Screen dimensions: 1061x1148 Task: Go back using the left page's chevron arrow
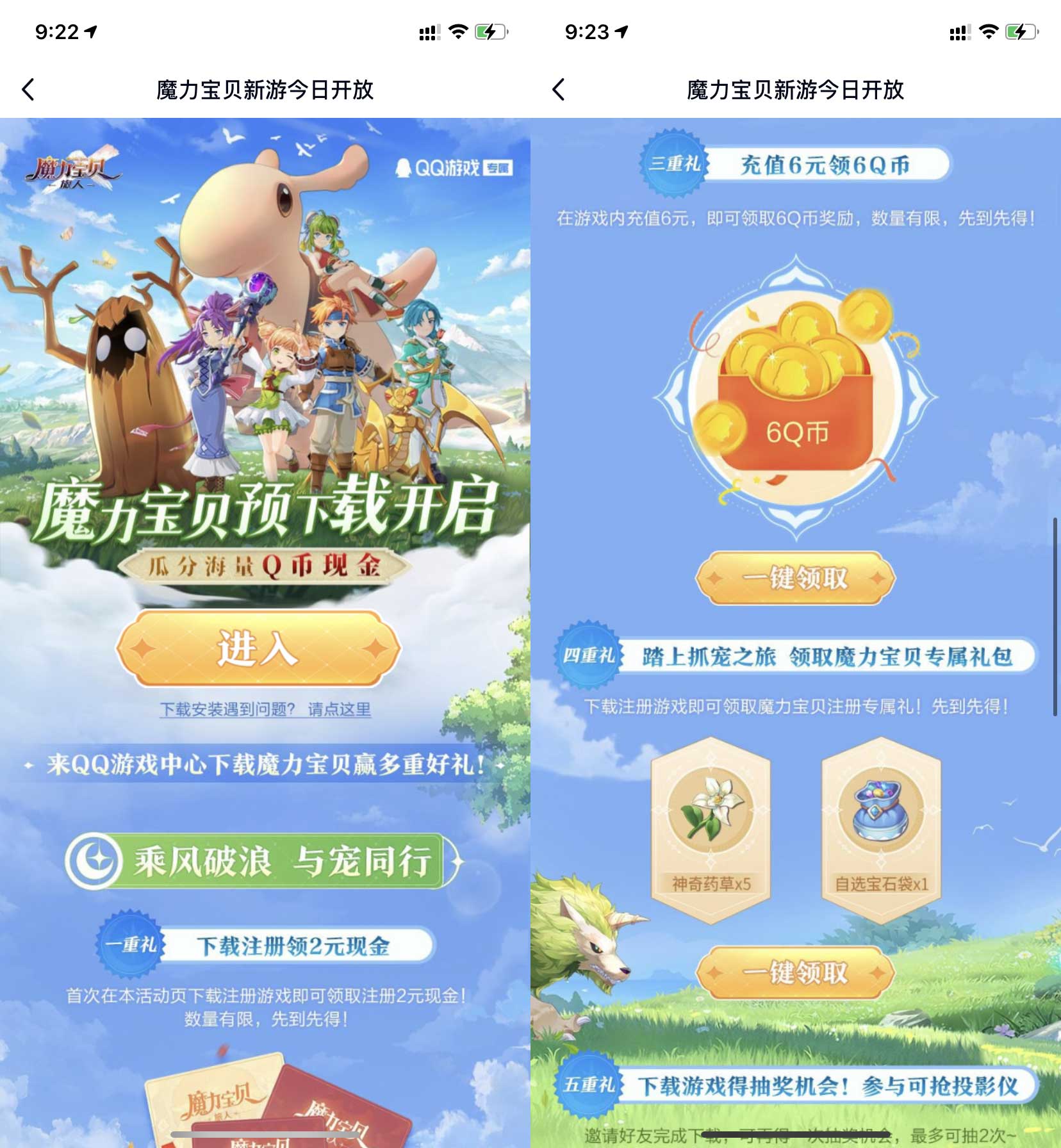pos(28,91)
